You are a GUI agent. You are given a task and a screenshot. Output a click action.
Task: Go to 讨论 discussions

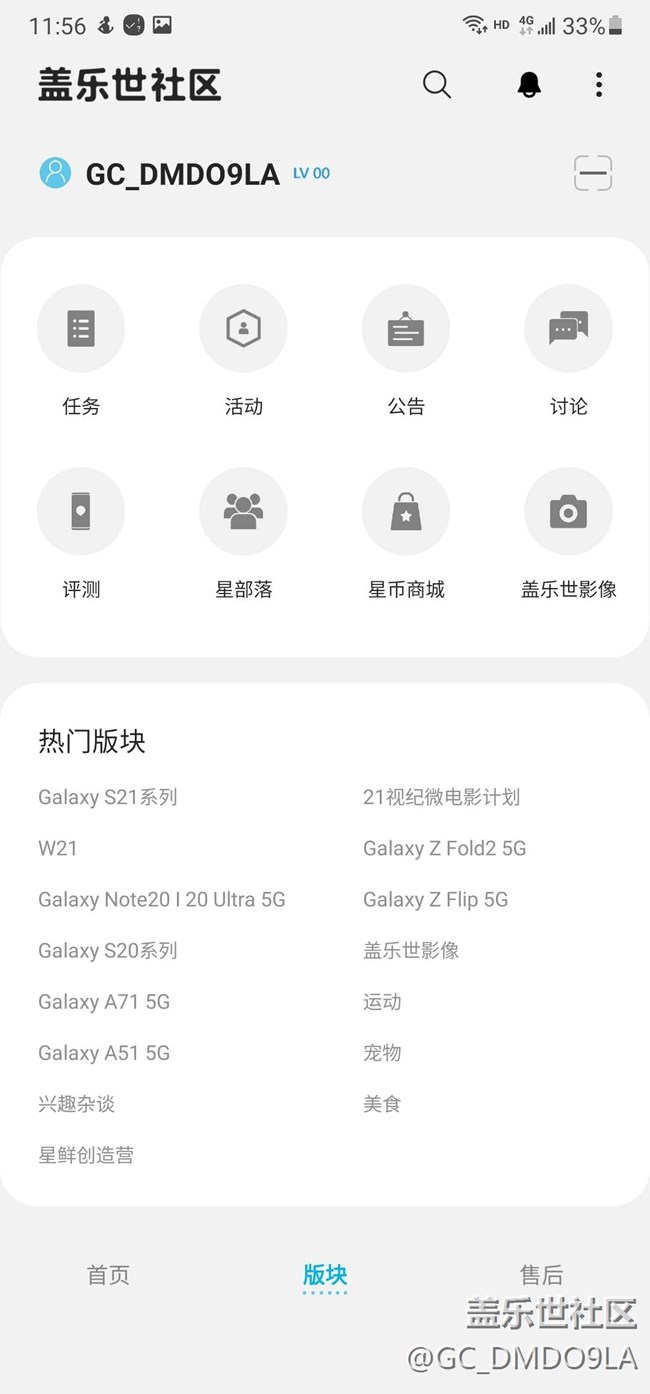pyautogui.click(x=568, y=329)
